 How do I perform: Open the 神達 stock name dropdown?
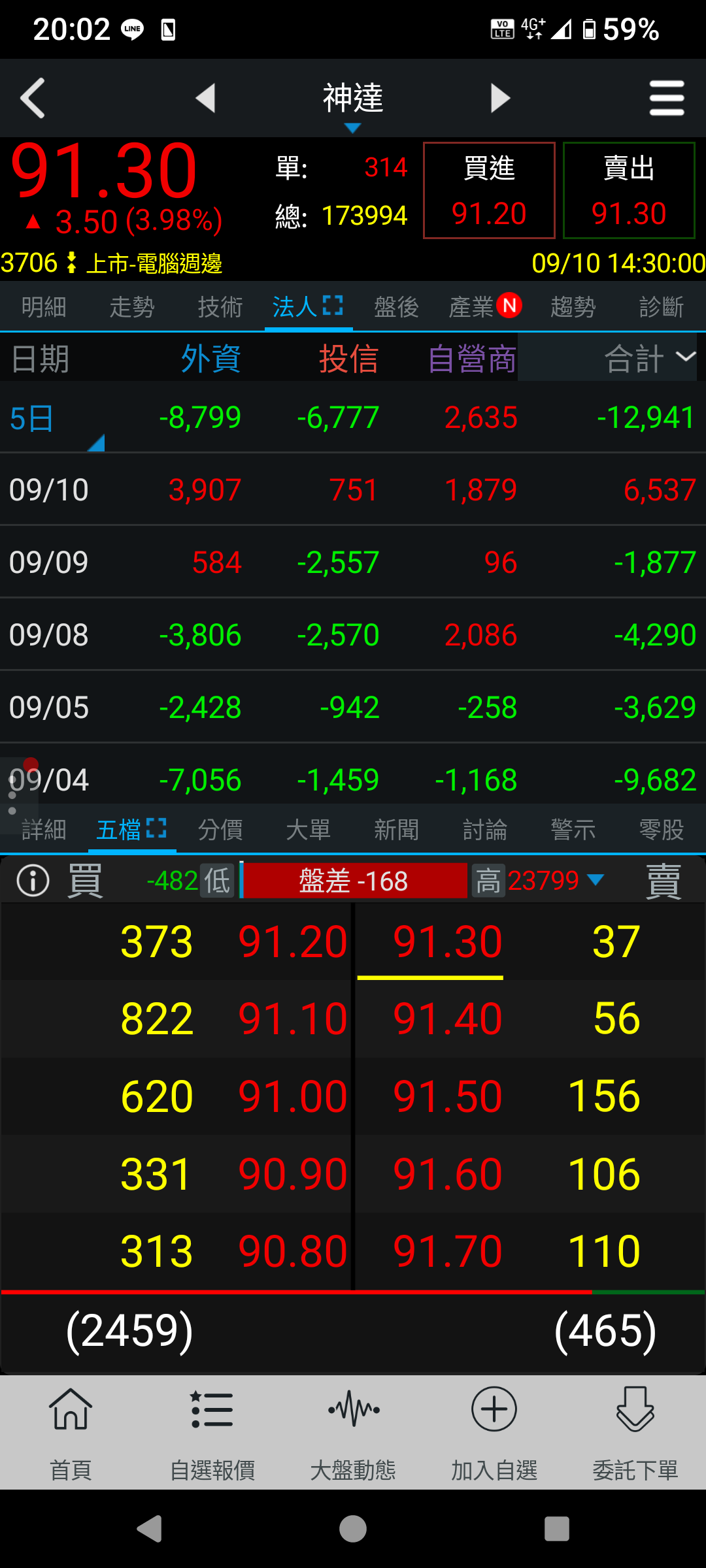tap(353, 103)
